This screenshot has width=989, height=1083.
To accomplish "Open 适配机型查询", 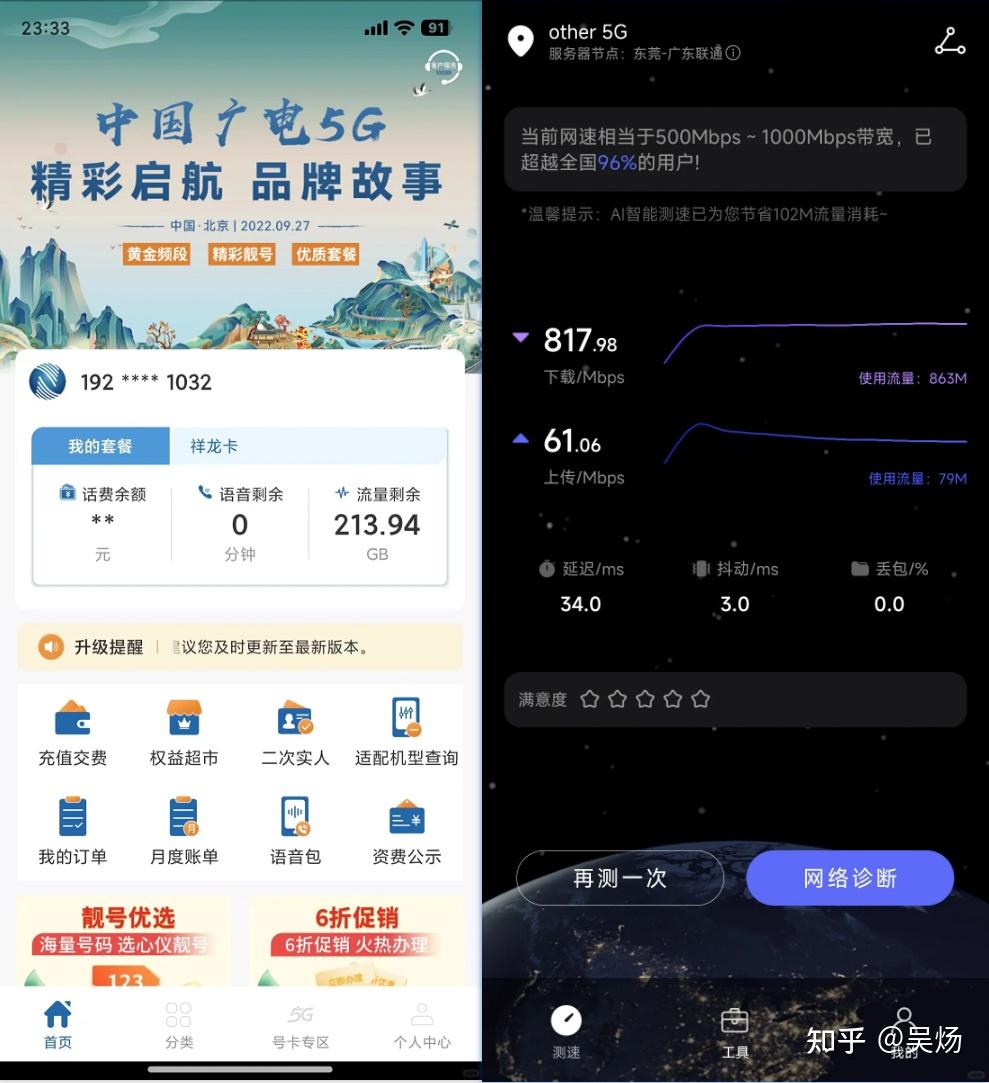I will pos(406,732).
